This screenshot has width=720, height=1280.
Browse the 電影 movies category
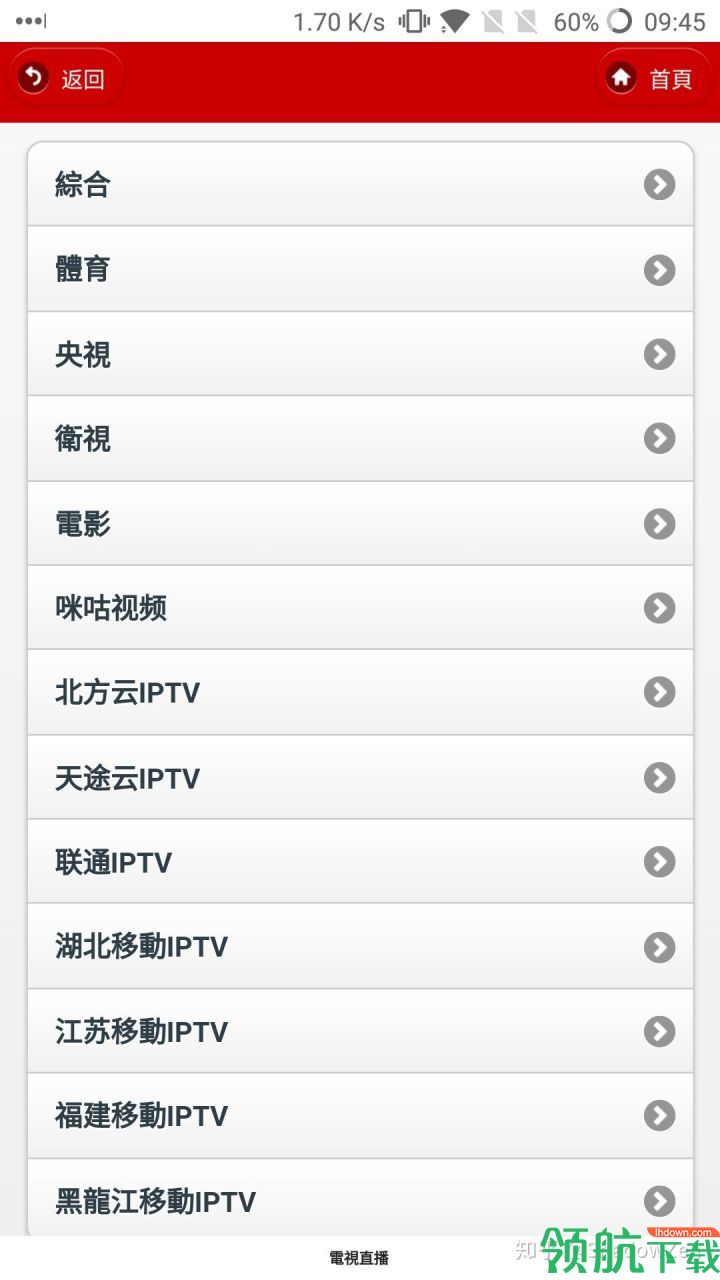pos(360,523)
